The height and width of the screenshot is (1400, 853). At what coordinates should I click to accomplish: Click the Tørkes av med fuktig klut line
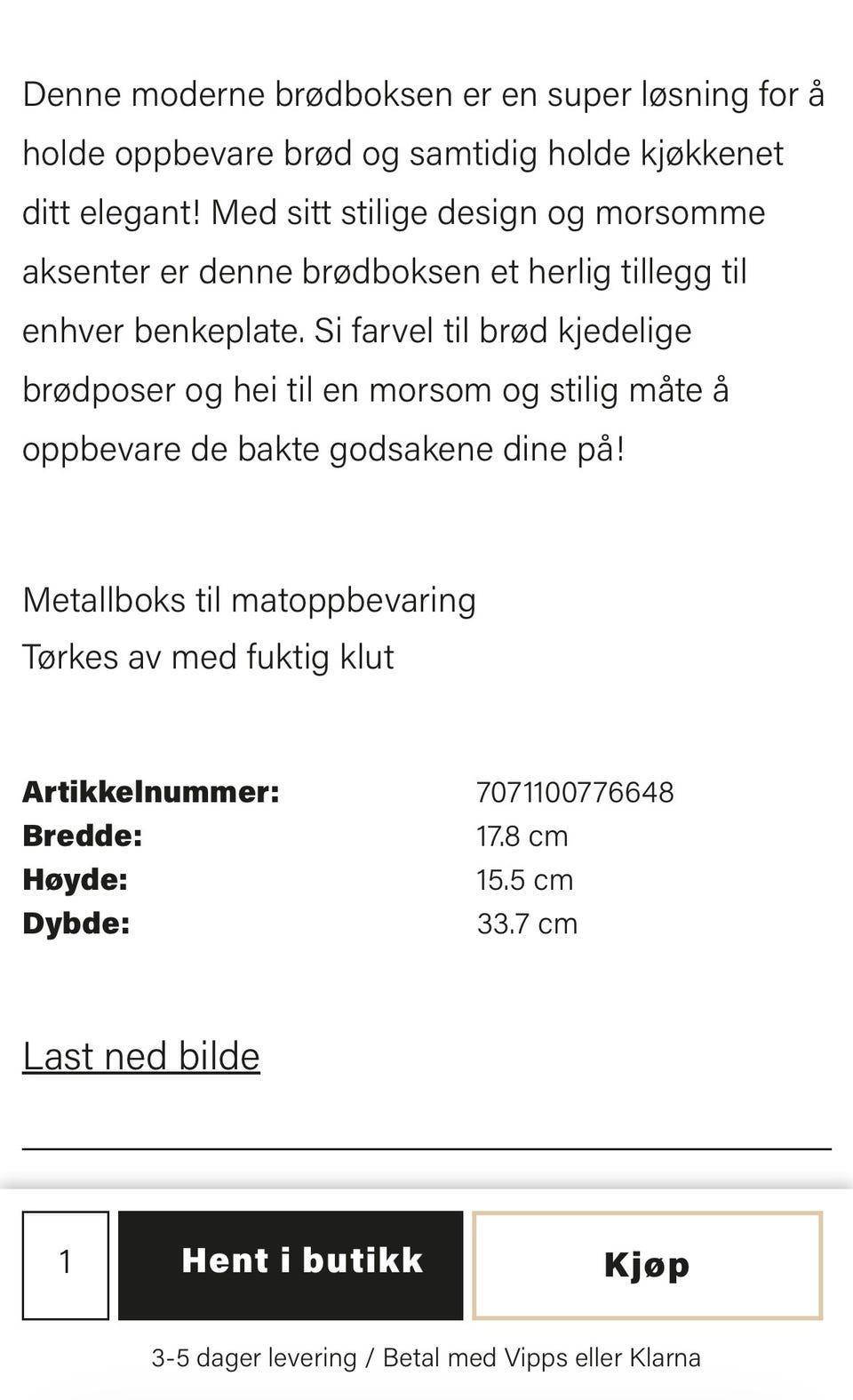[x=208, y=658]
